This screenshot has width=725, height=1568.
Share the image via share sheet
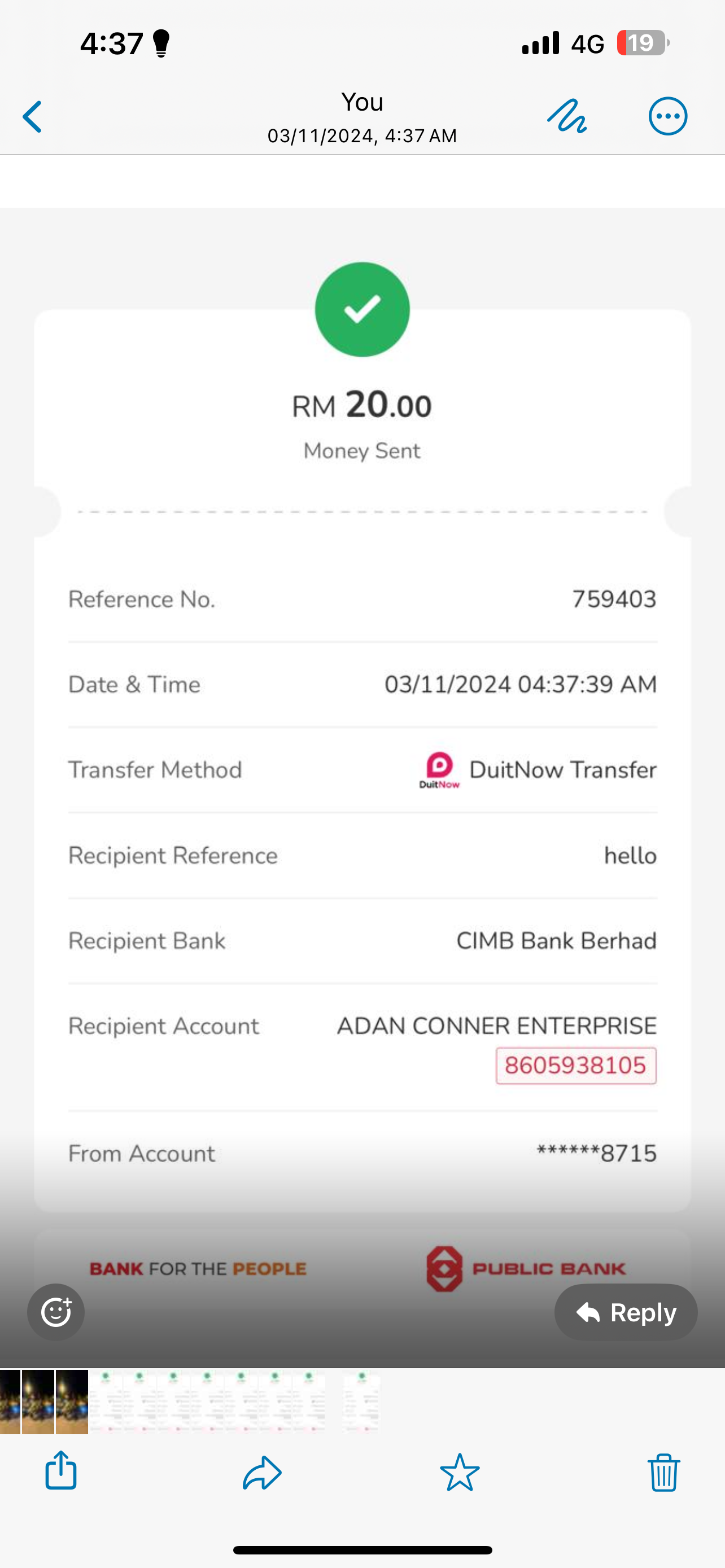[x=61, y=1471]
